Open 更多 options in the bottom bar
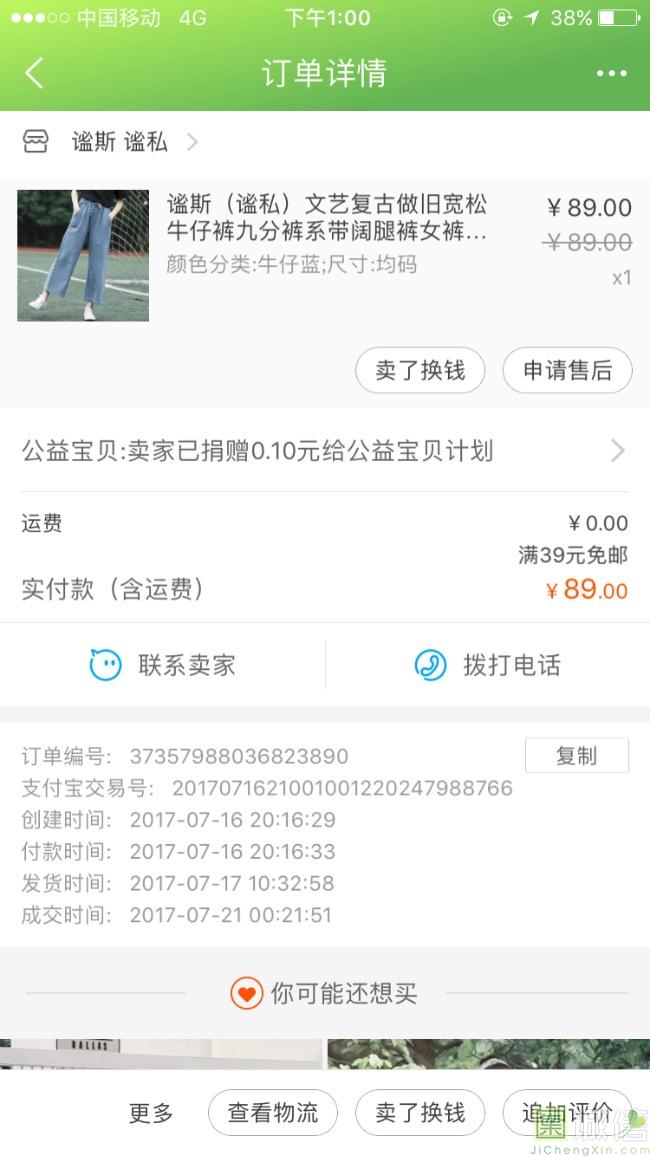The image size is (650, 1156). [151, 1113]
